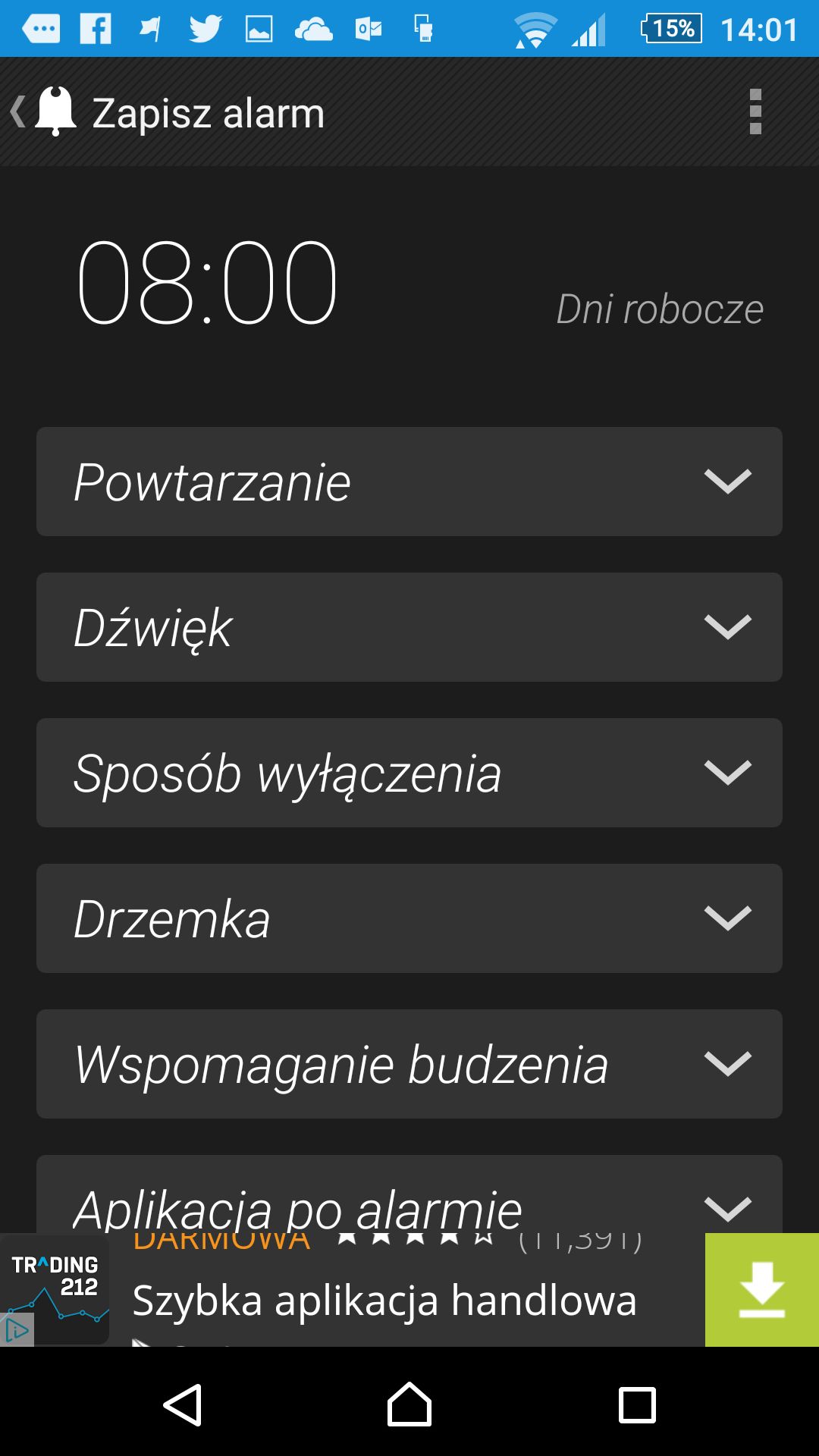This screenshot has width=819, height=1456.
Task: Expand the Dźwięk section
Action: point(409,627)
